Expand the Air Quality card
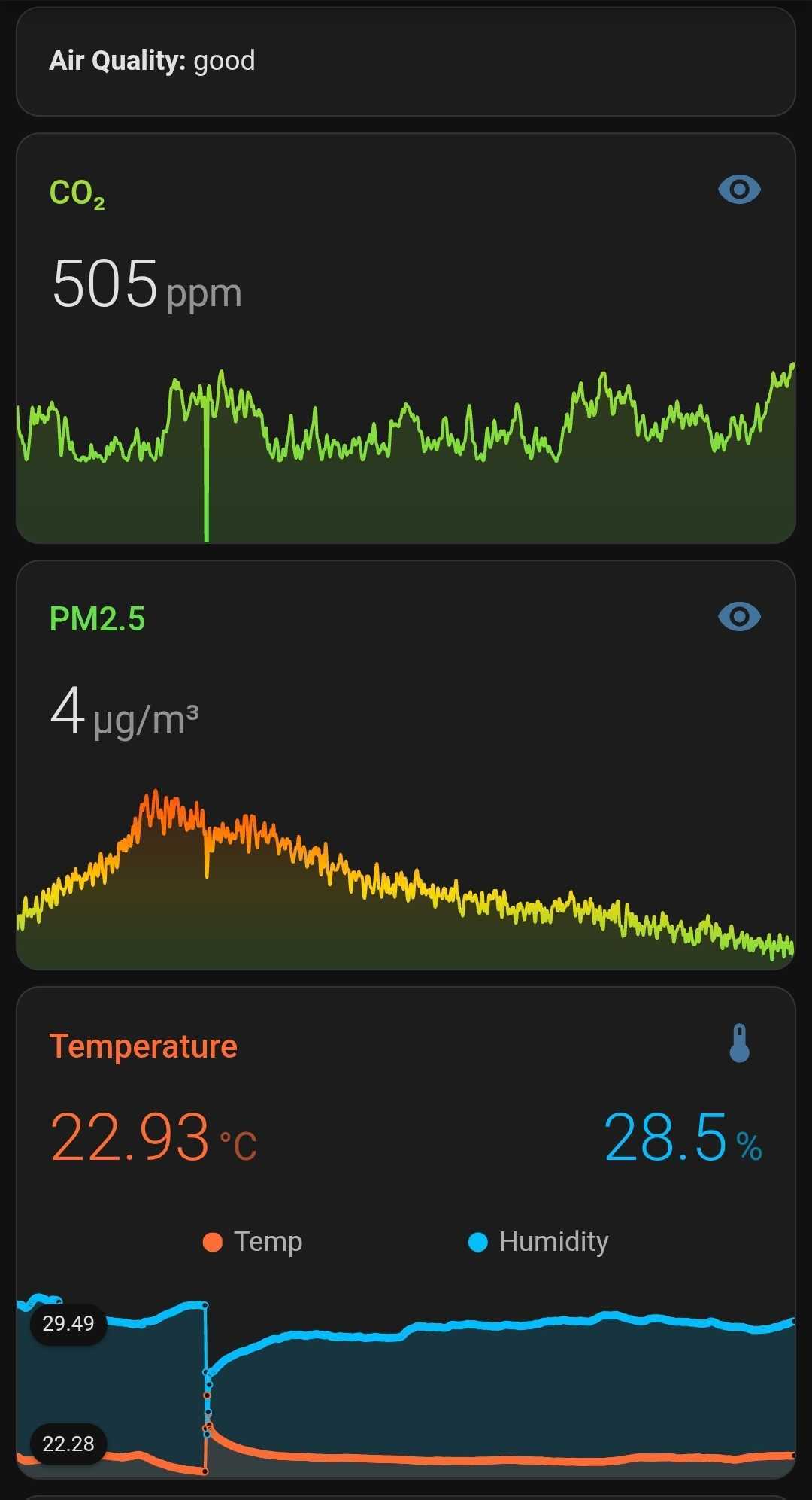Image resolution: width=812 pixels, height=1500 pixels. (406, 62)
